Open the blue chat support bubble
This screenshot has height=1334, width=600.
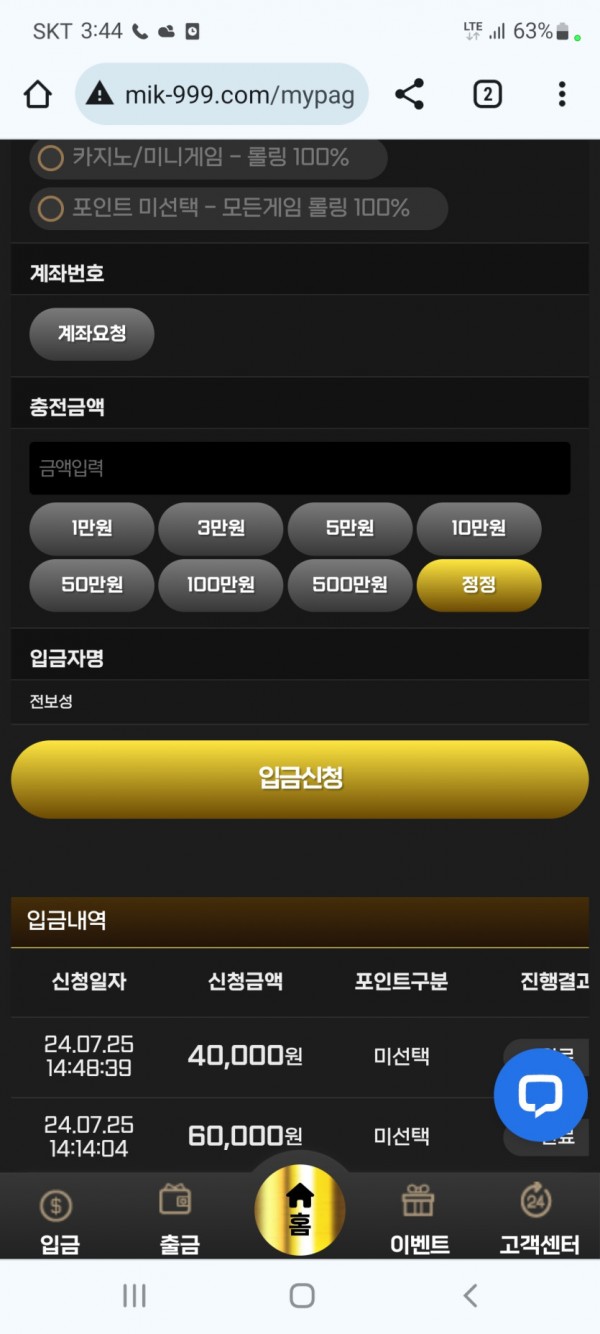tap(540, 1094)
